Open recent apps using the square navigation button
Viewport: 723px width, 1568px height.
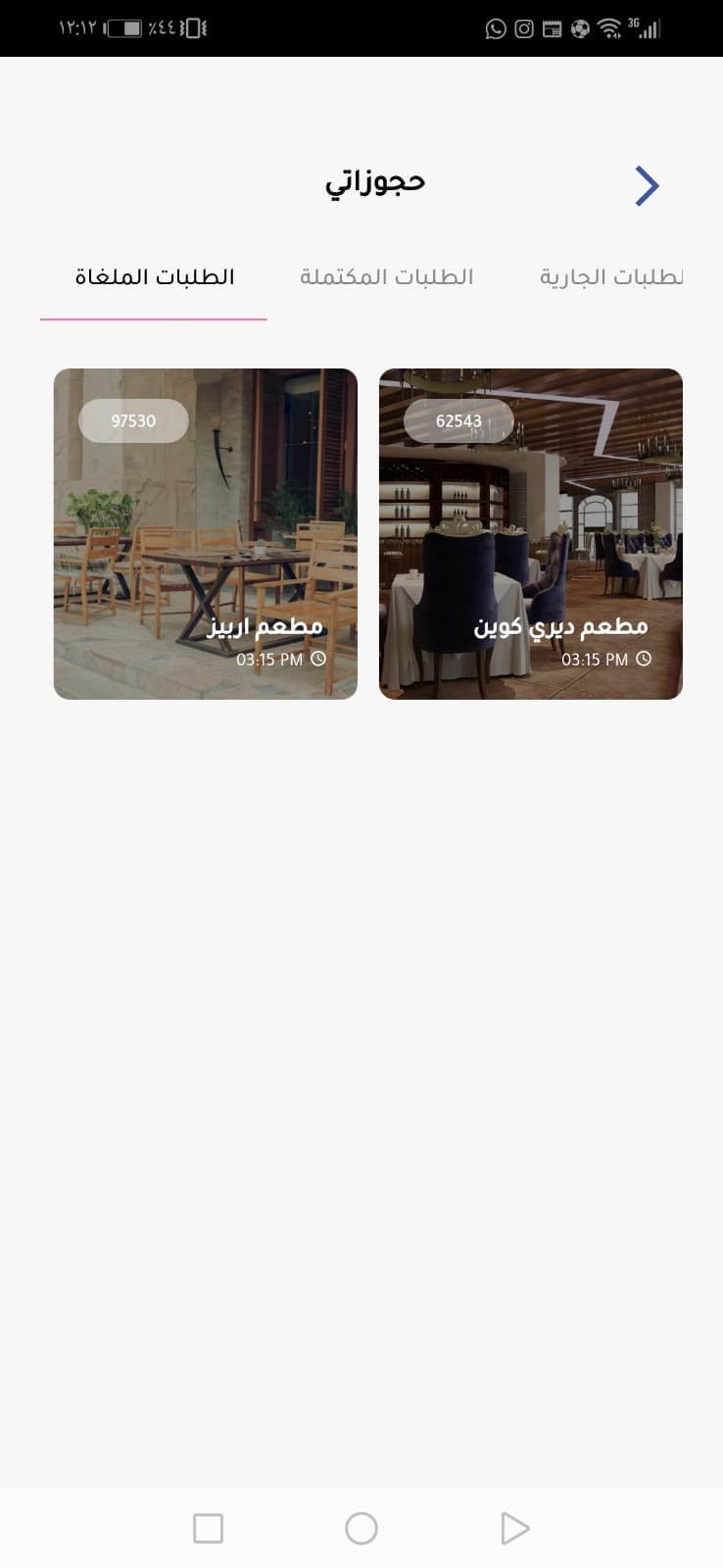pyautogui.click(x=207, y=1527)
